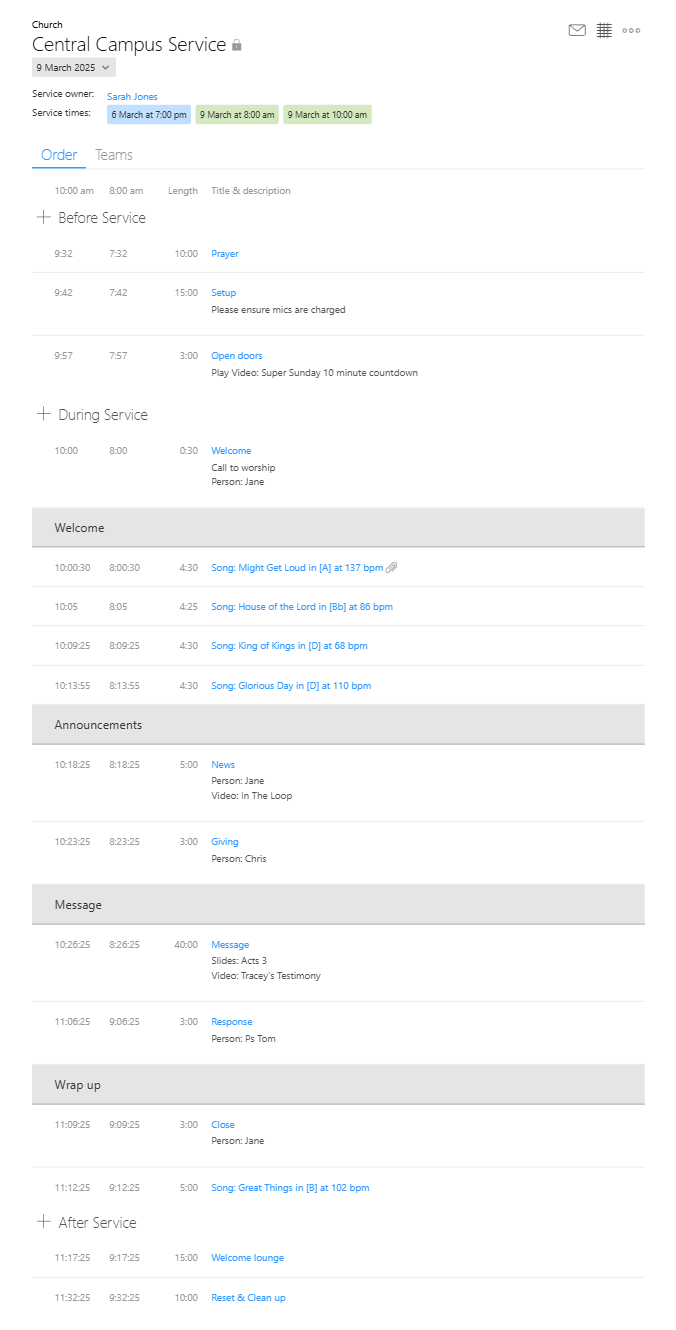This screenshot has height=1330, width=676.
Task: Open the 9 March 2025 date dropdown
Action: 74,67
